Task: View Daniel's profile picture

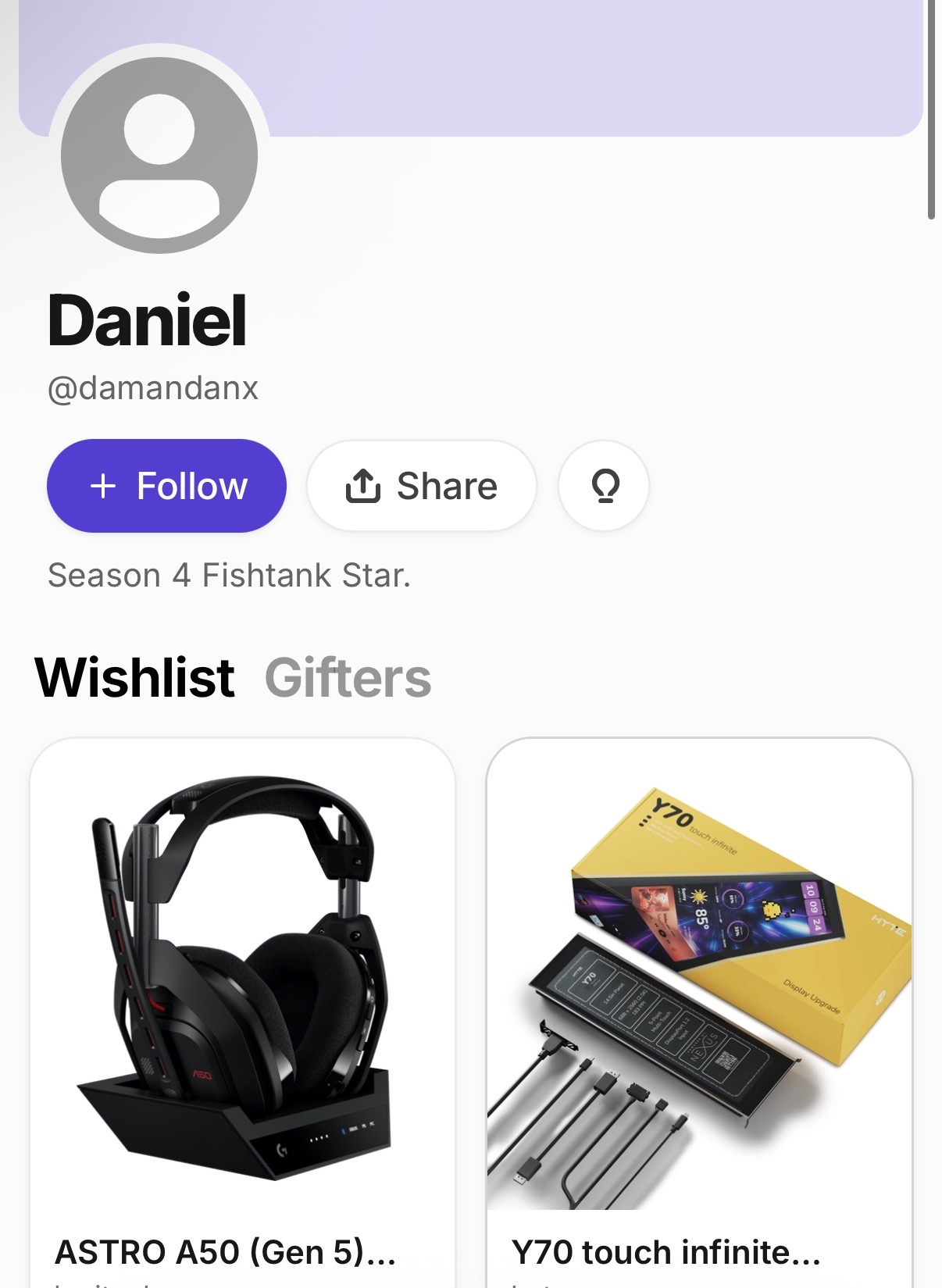Action: [159, 155]
